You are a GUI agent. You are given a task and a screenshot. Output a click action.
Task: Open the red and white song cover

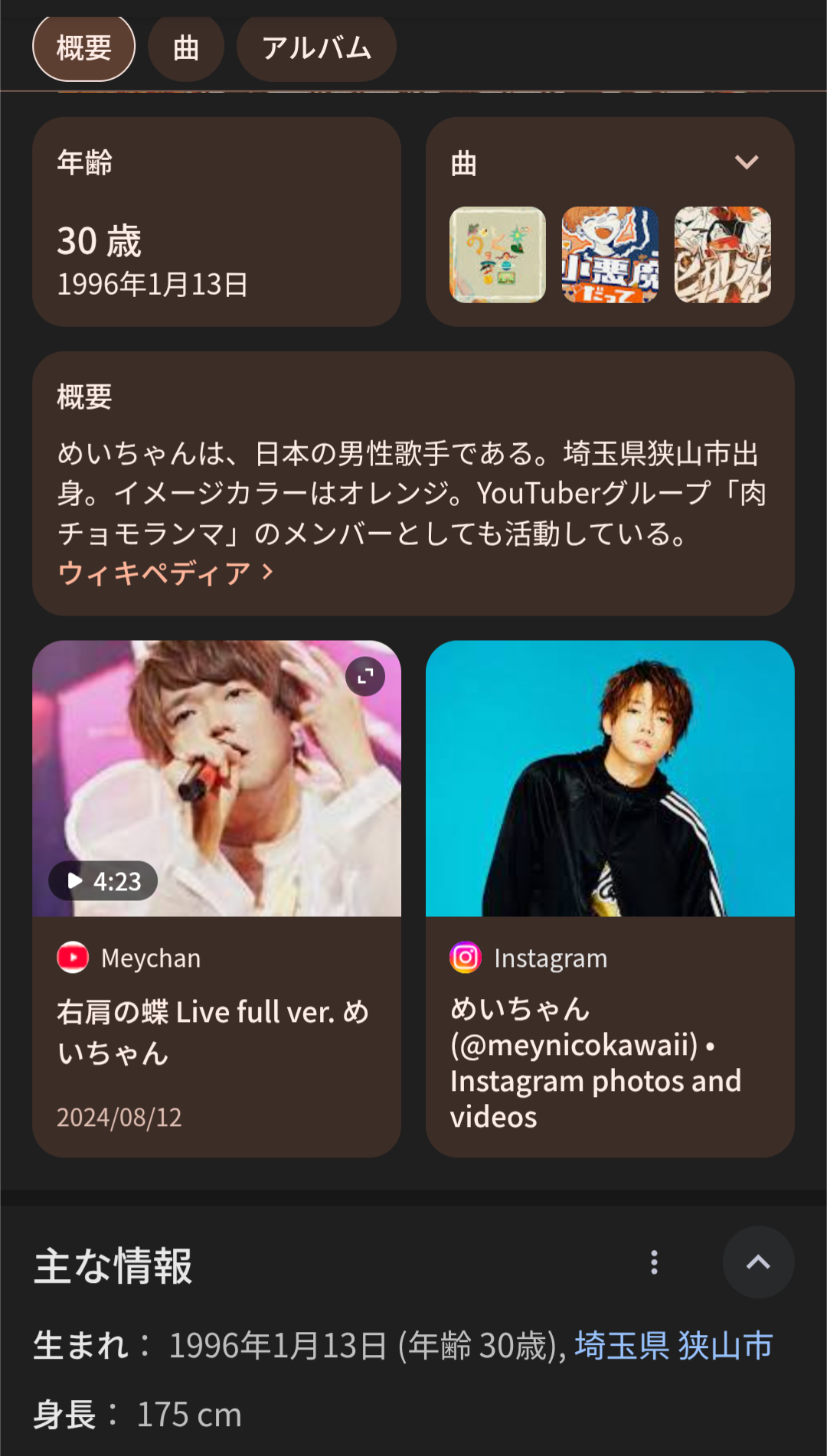(x=722, y=255)
